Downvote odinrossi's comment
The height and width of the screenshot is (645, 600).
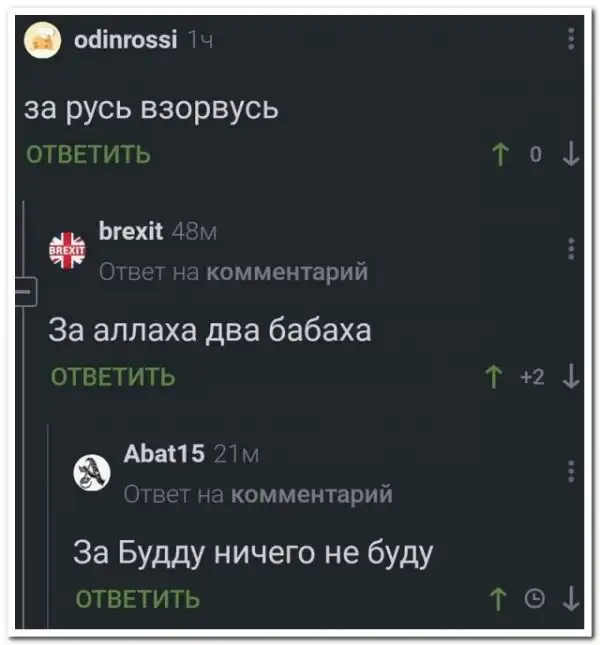pyautogui.click(x=570, y=155)
